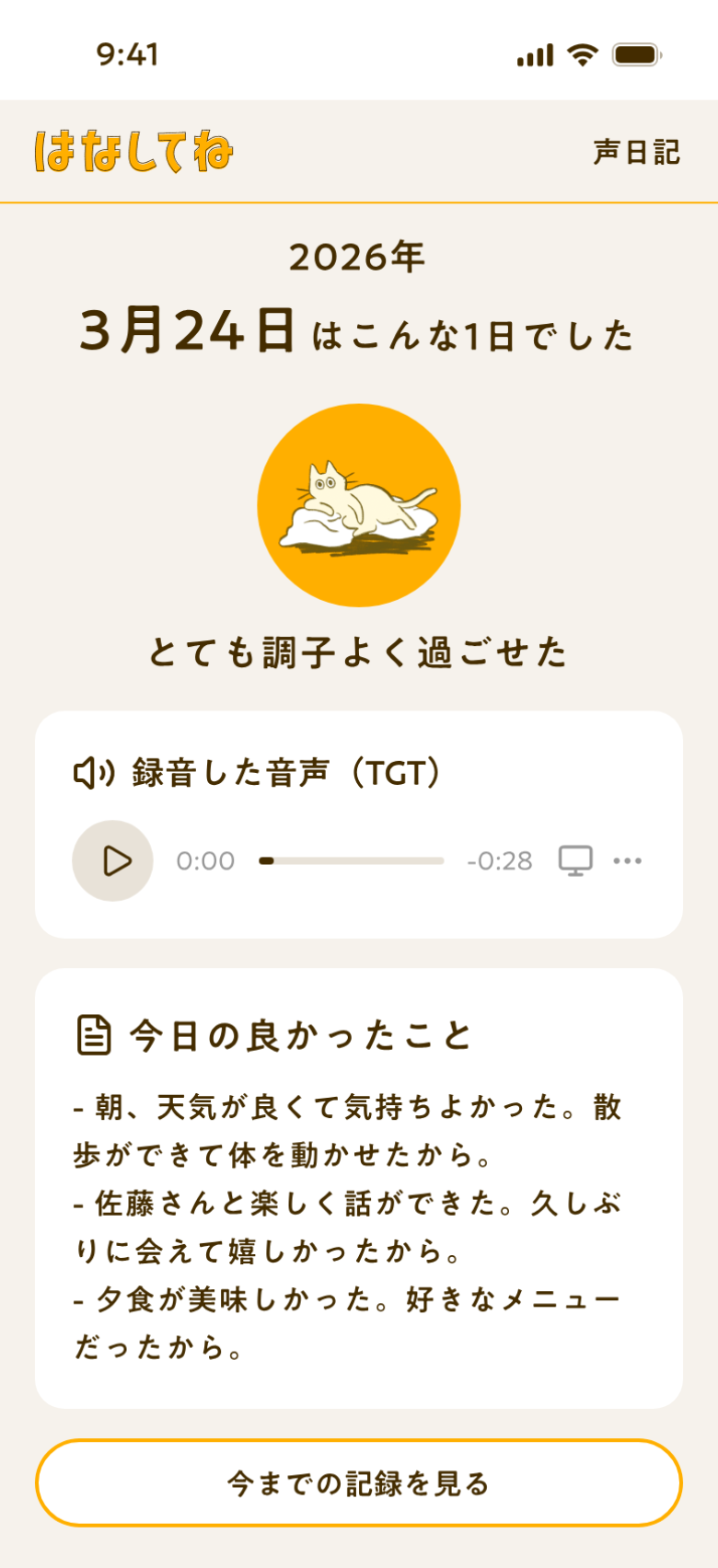Click the とても調子よく過ごせた mood text

coord(359,650)
